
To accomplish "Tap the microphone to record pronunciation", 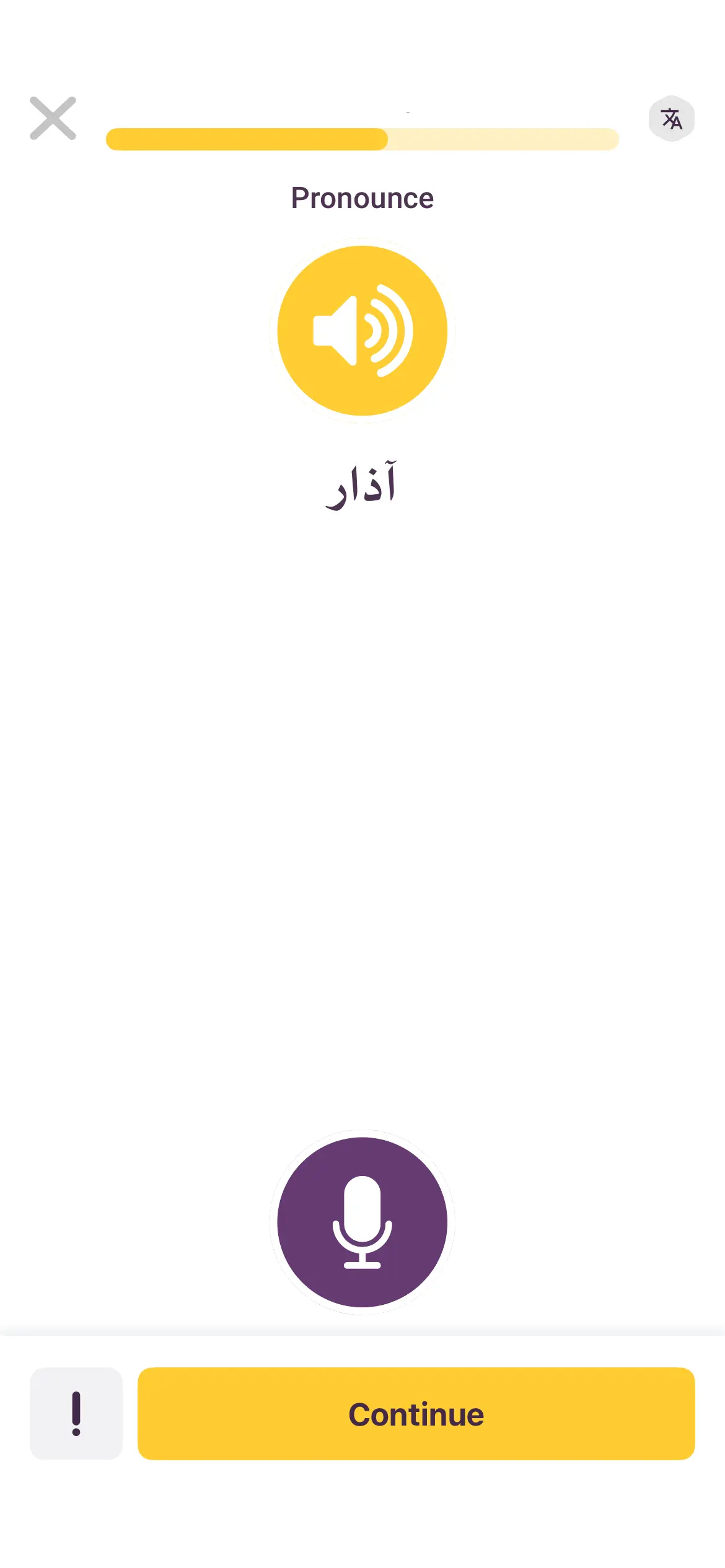I will (x=362, y=1222).
